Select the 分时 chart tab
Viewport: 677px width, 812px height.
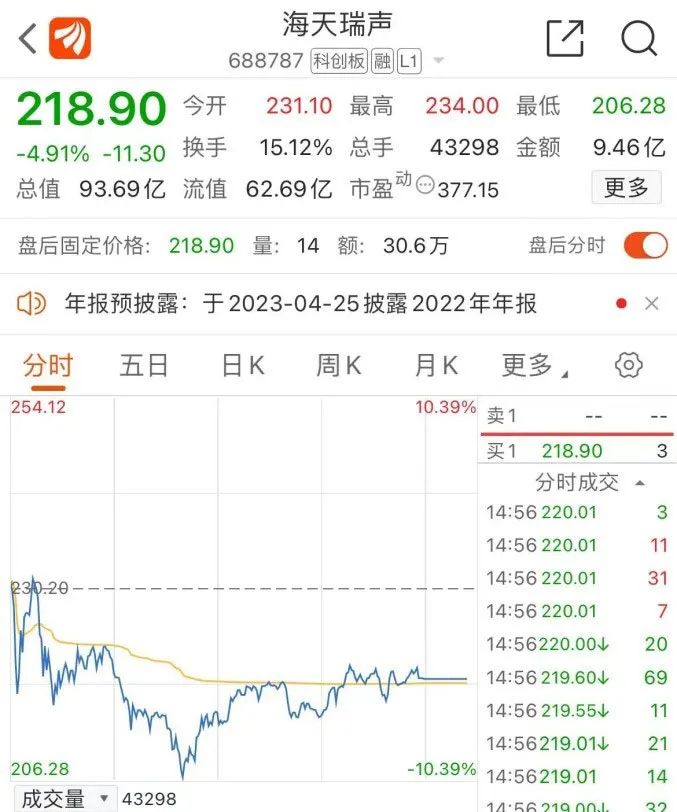coord(48,366)
